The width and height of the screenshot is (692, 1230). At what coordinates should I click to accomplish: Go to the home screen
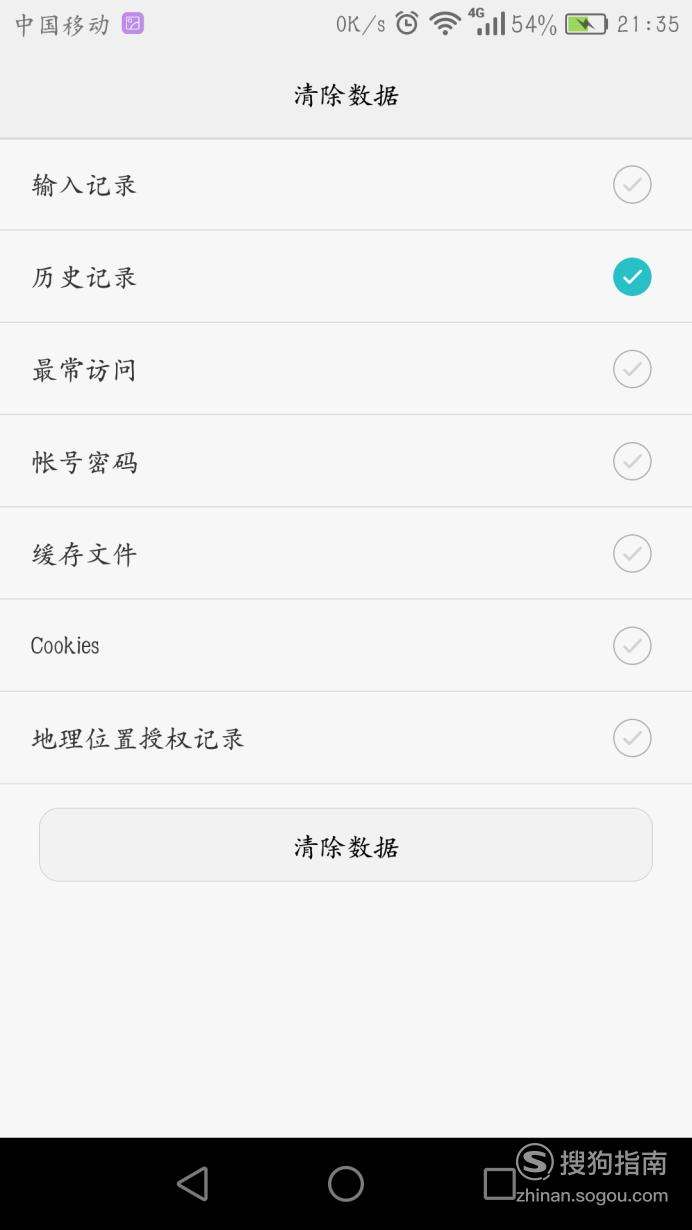coord(346,1184)
